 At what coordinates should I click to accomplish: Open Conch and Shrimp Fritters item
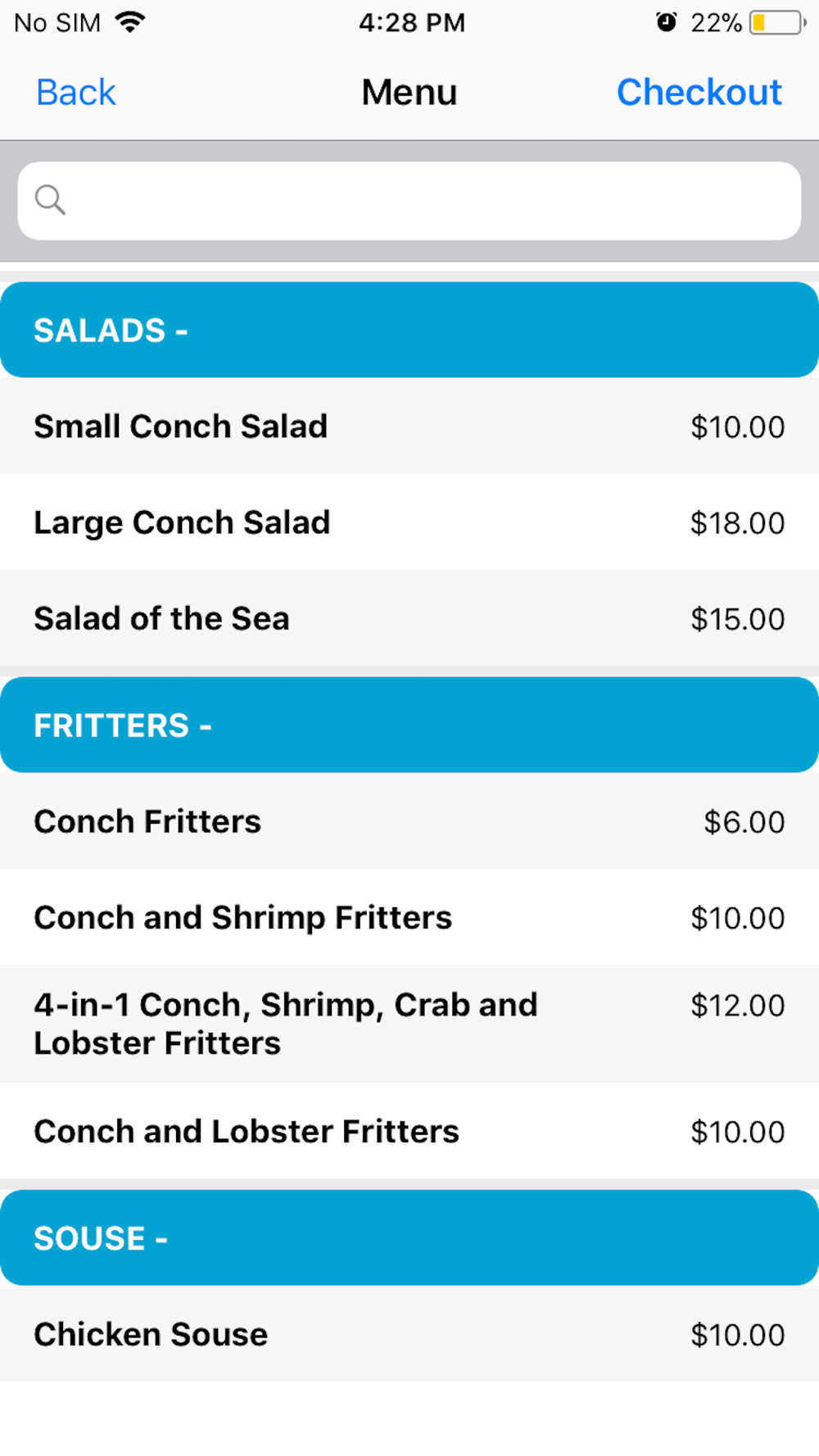pyautogui.click(x=409, y=917)
